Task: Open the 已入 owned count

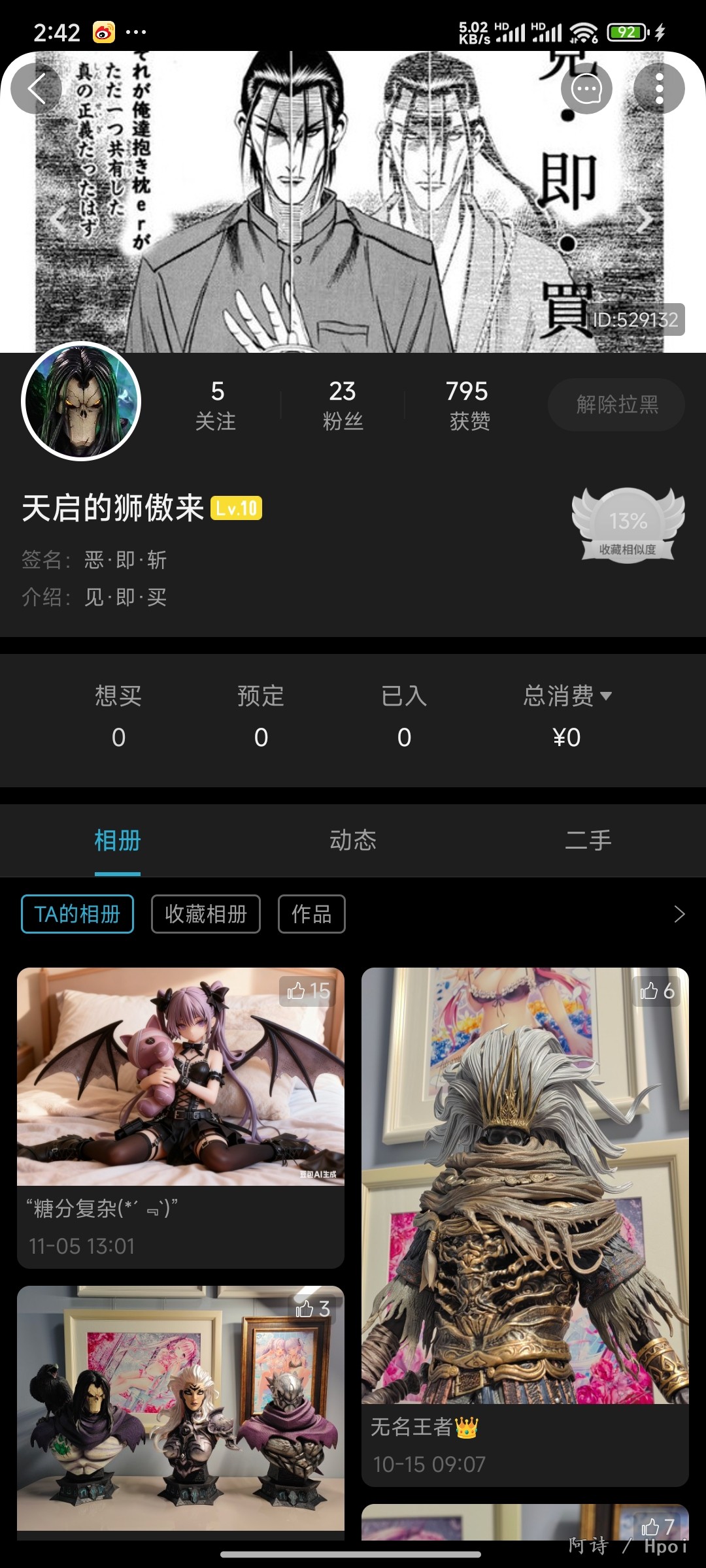Action: point(404,716)
